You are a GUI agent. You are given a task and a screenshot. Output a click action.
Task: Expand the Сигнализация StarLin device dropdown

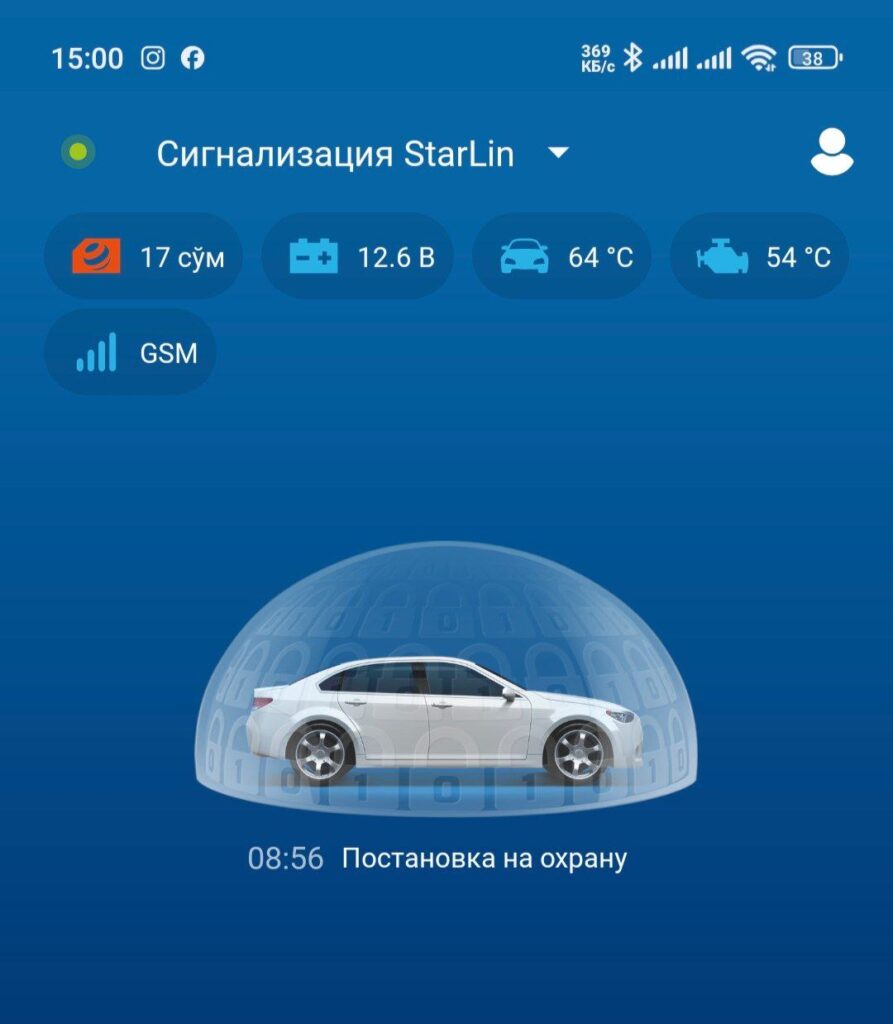point(558,153)
